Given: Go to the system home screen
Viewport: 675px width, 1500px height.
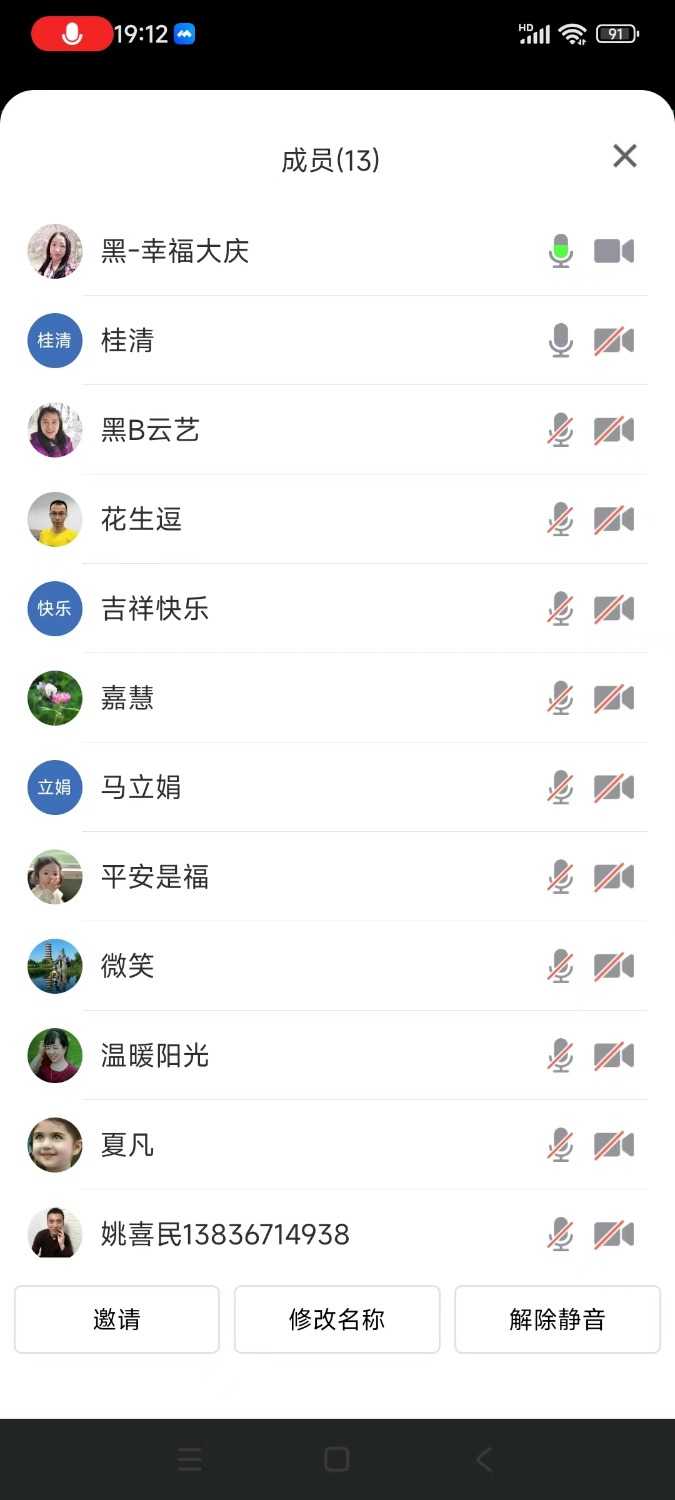Looking at the screenshot, I should click(337, 1460).
